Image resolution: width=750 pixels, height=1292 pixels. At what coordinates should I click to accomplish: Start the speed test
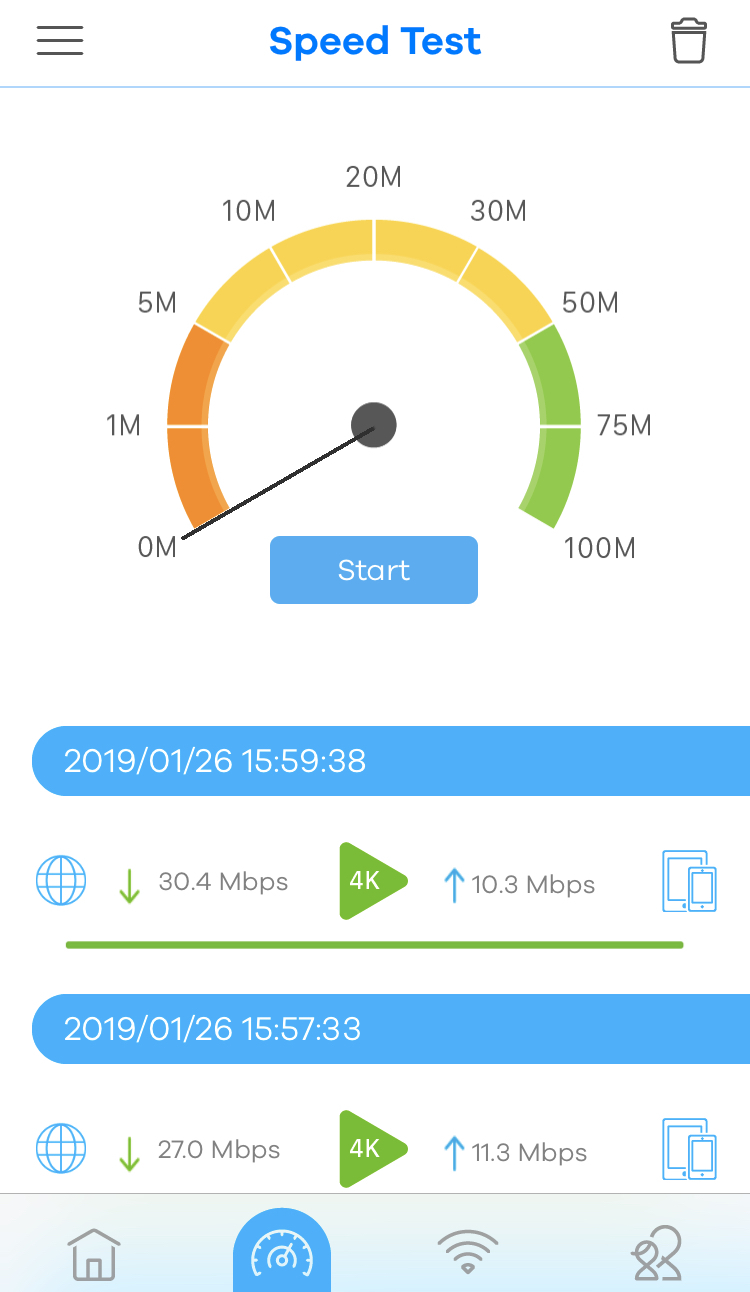point(374,570)
